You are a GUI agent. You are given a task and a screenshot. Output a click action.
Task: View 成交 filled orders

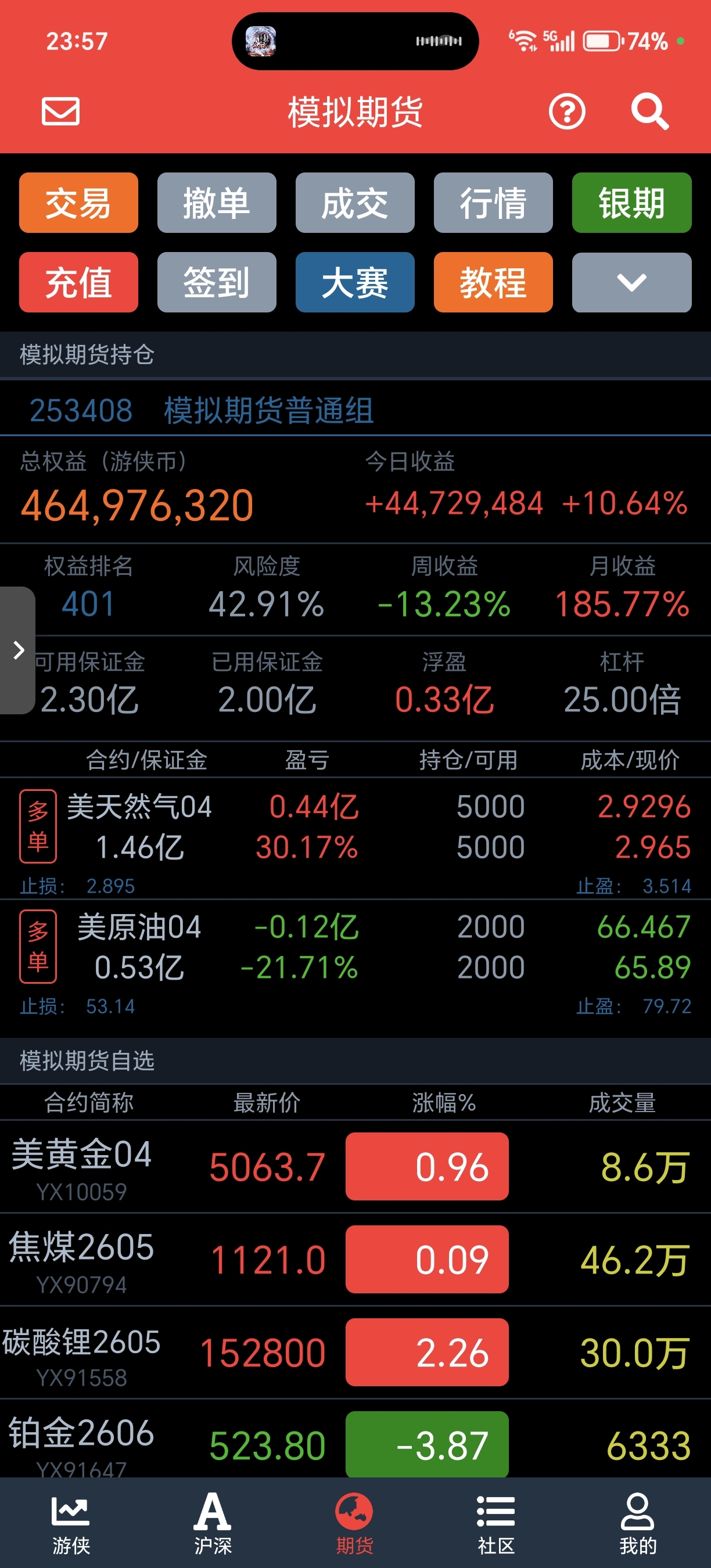(x=355, y=203)
